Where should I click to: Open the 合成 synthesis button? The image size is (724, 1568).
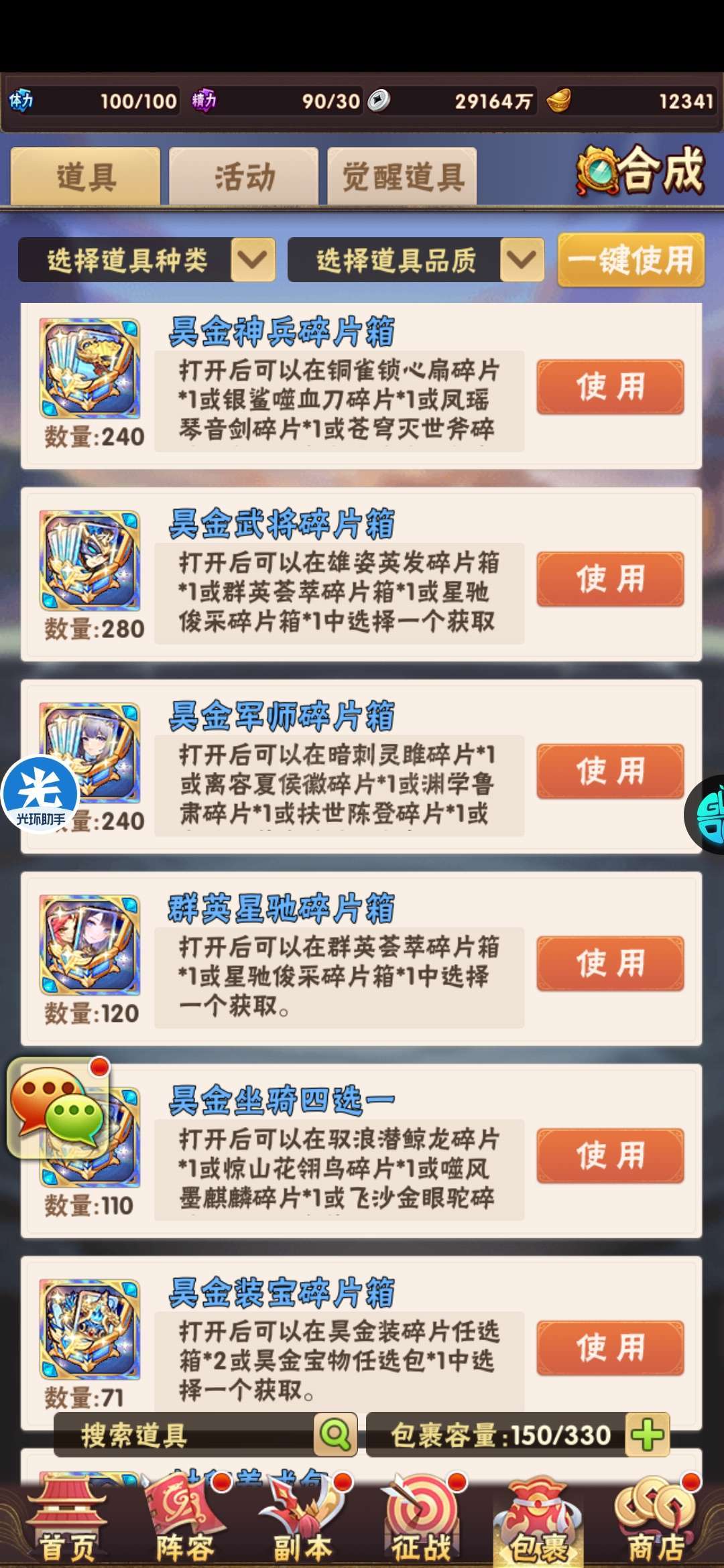tap(641, 171)
